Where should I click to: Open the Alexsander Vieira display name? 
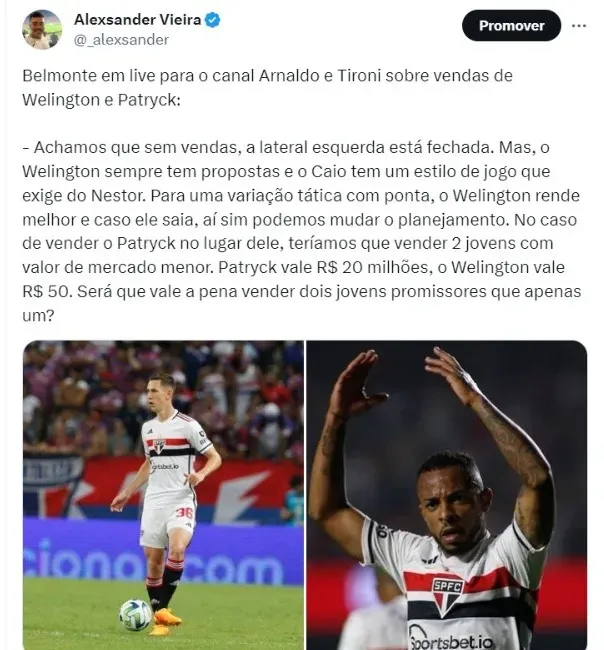point(138,20)
